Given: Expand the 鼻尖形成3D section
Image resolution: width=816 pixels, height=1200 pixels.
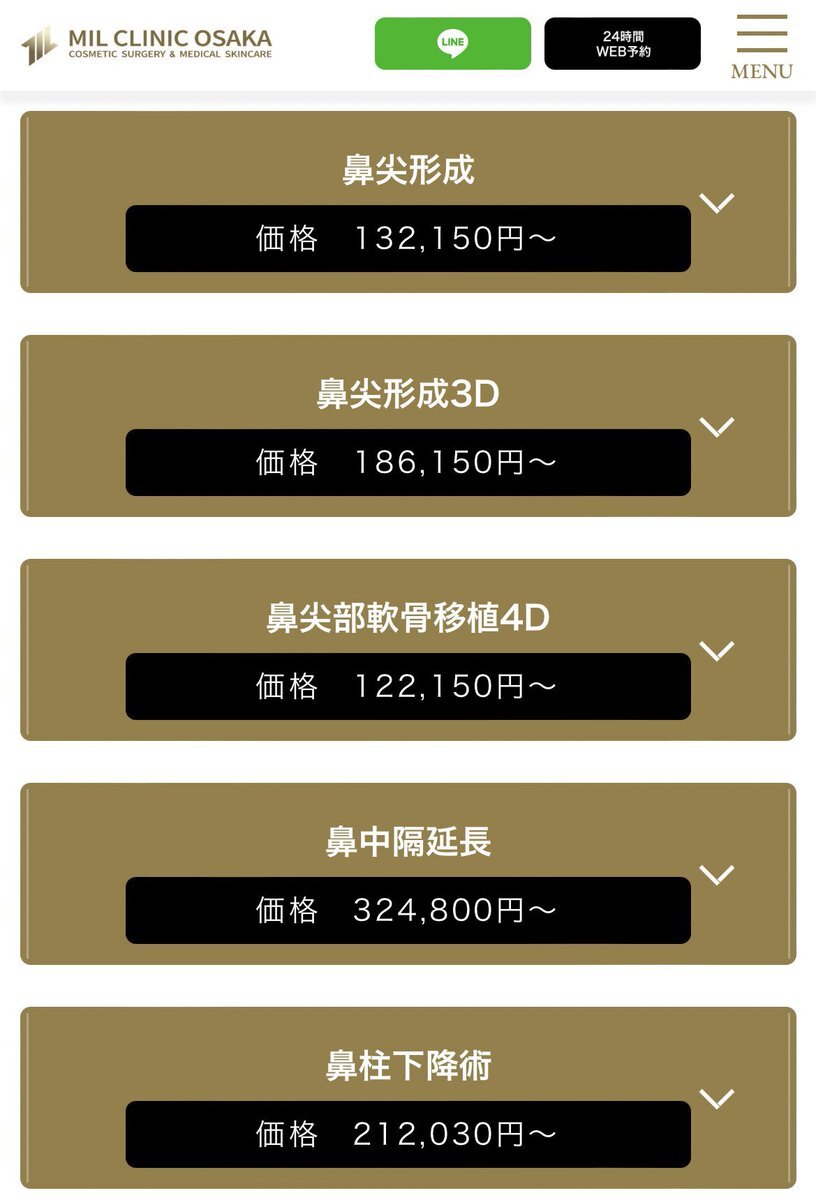Looking at the screenshot, I should [x=408, y=426].
